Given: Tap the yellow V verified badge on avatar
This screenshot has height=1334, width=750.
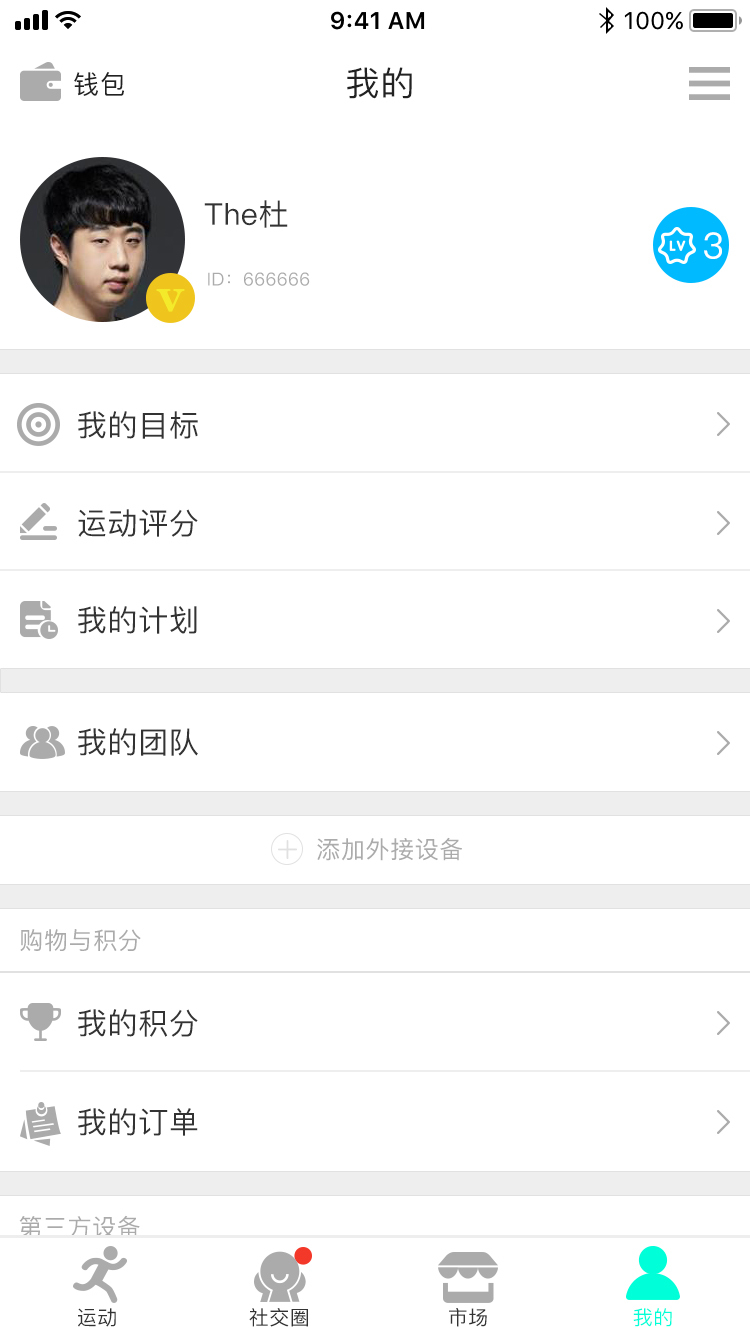Looking at the screenshot, I should (x=170, y=298).
